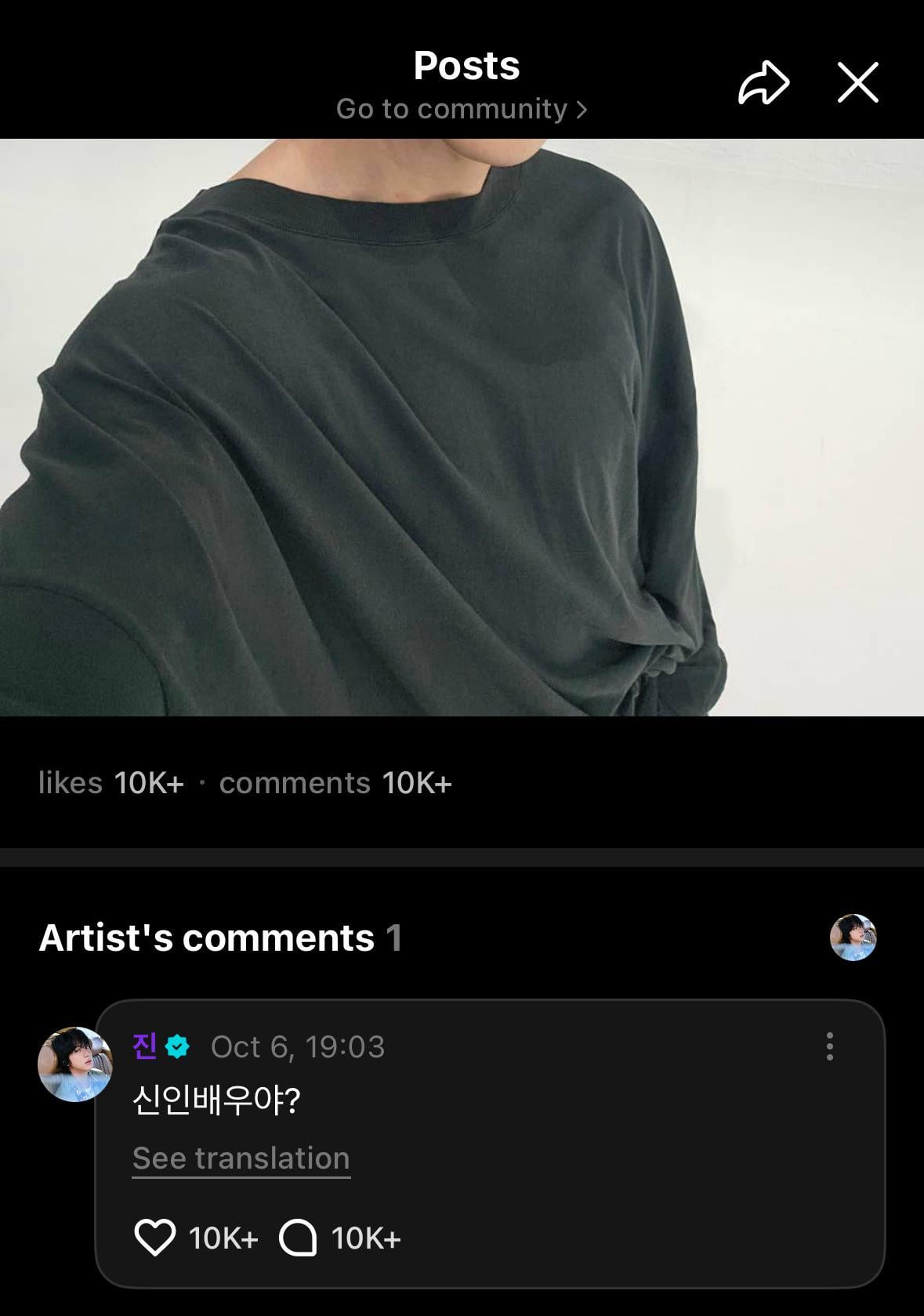Open overflow menu on 진's comment
This screenshot has height=1316, width=924.
click(829, 1046)
